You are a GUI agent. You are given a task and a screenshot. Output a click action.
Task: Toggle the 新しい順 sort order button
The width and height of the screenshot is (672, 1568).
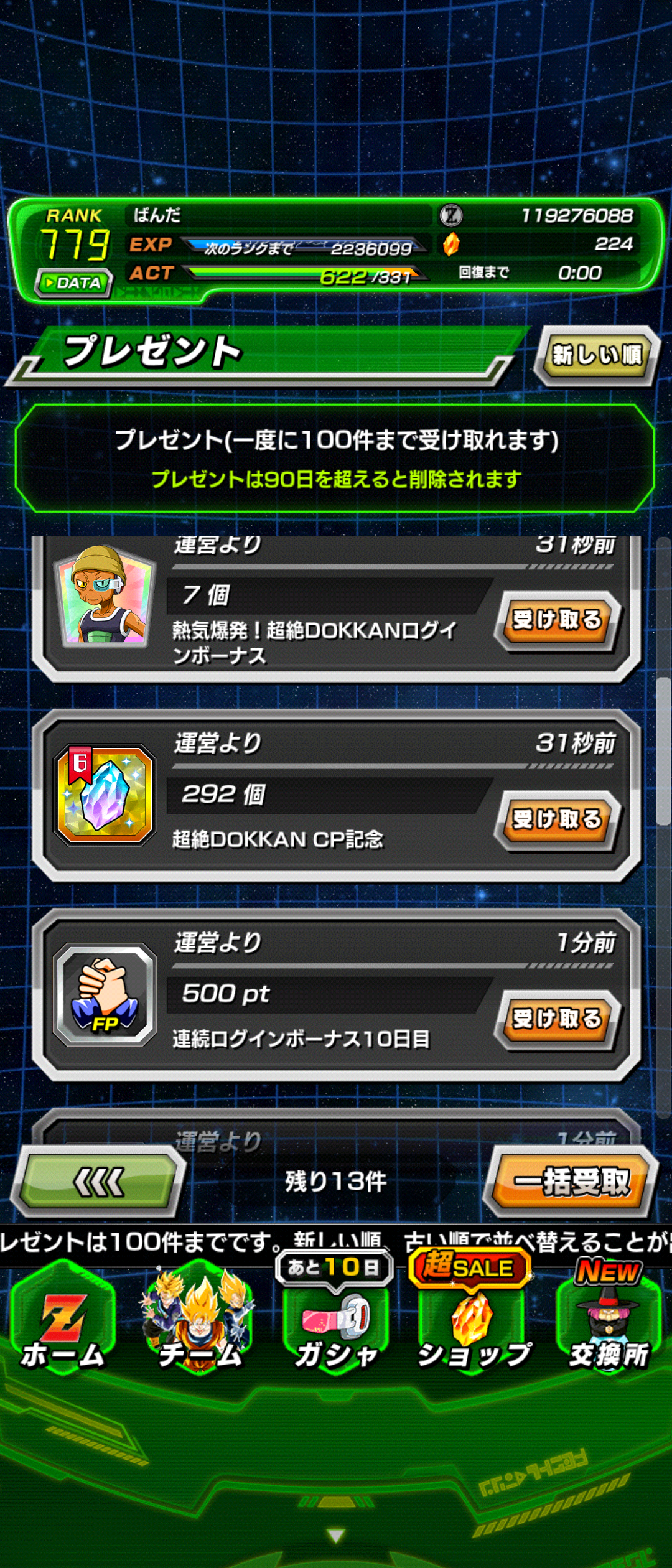tap(596, 355)
